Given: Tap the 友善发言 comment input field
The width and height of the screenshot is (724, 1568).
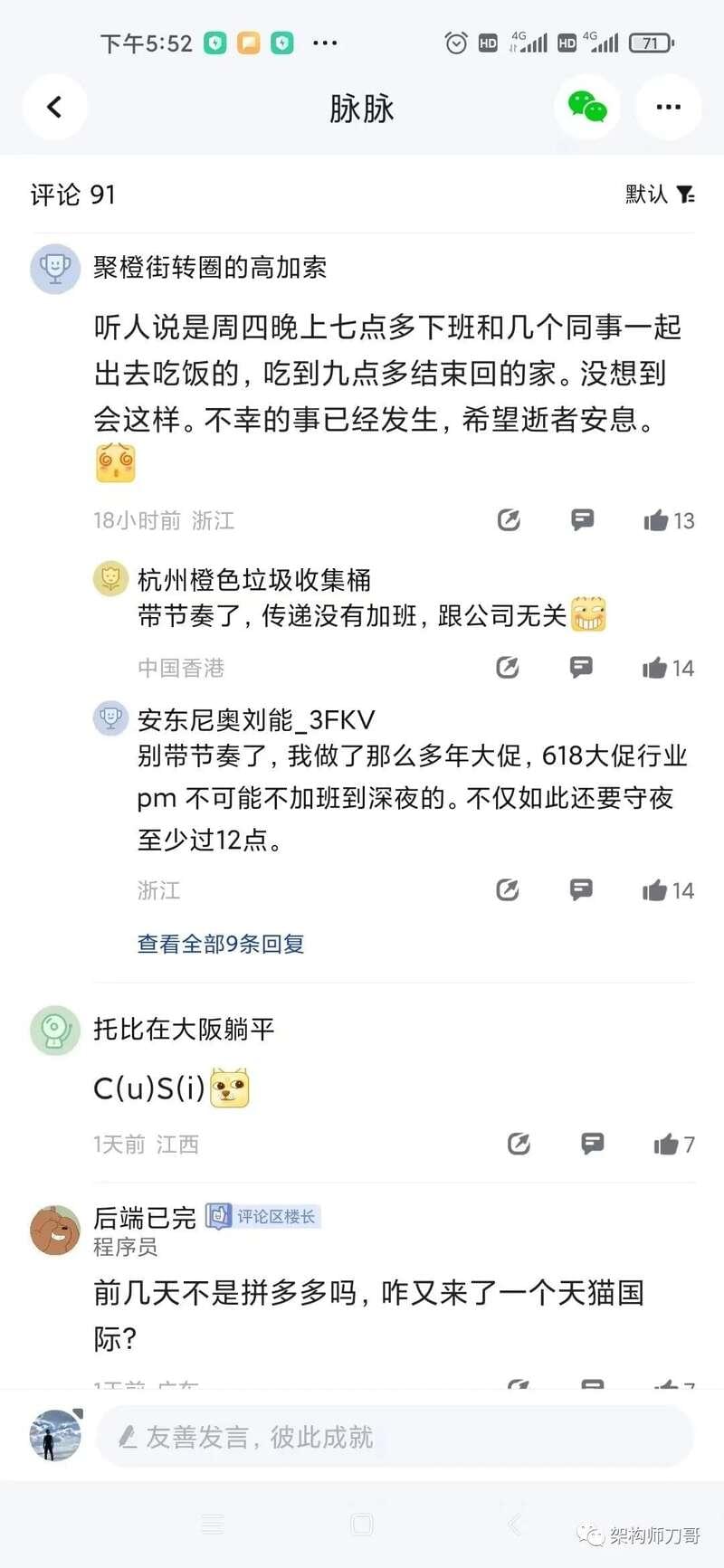Looking at the screenshot, I should [394, 1437].
